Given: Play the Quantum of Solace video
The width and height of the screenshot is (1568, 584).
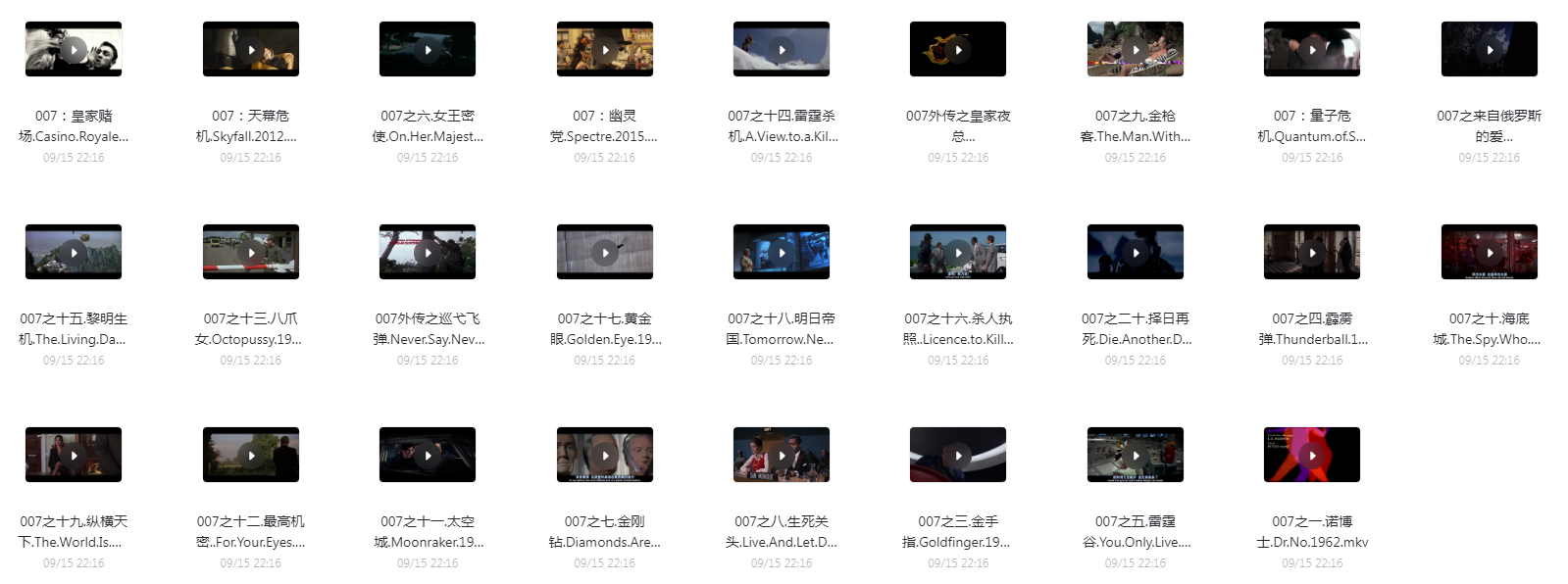Looking at the screenshot, I should 1312,49.
